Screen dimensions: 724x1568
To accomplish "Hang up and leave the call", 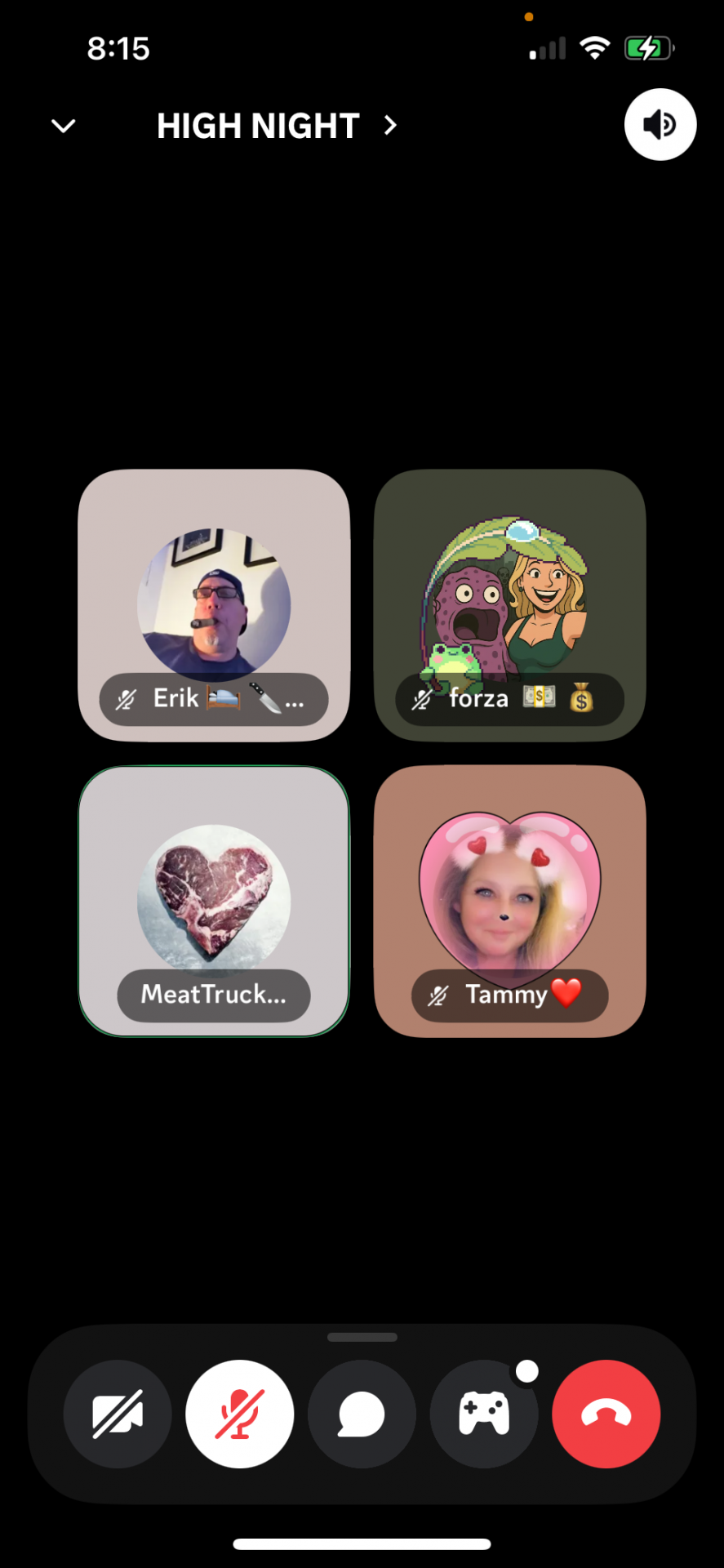I will pyautogui.click(x=606, y=1414).
